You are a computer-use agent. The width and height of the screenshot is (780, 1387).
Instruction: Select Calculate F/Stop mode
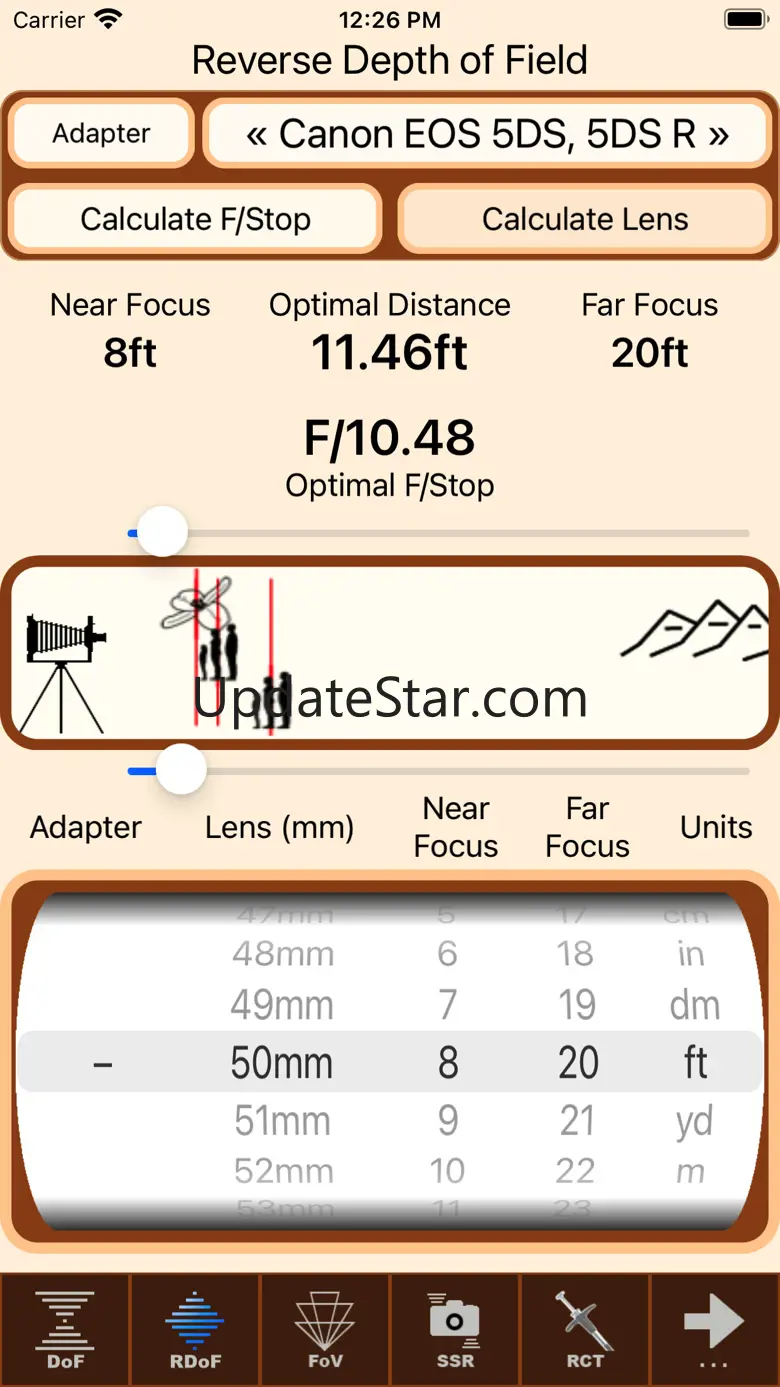[x=195, y=219]
